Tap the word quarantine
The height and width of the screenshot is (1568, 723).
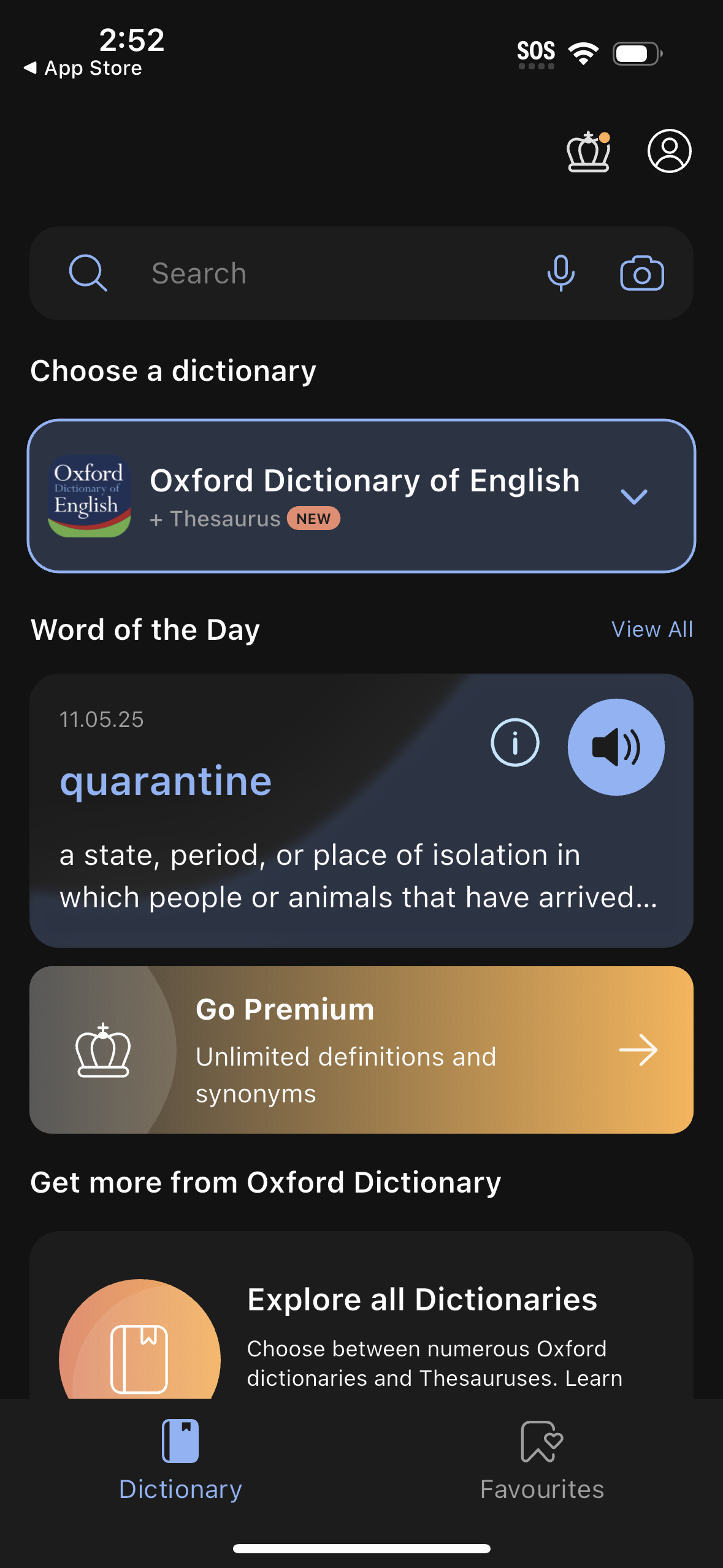[166, 780]
